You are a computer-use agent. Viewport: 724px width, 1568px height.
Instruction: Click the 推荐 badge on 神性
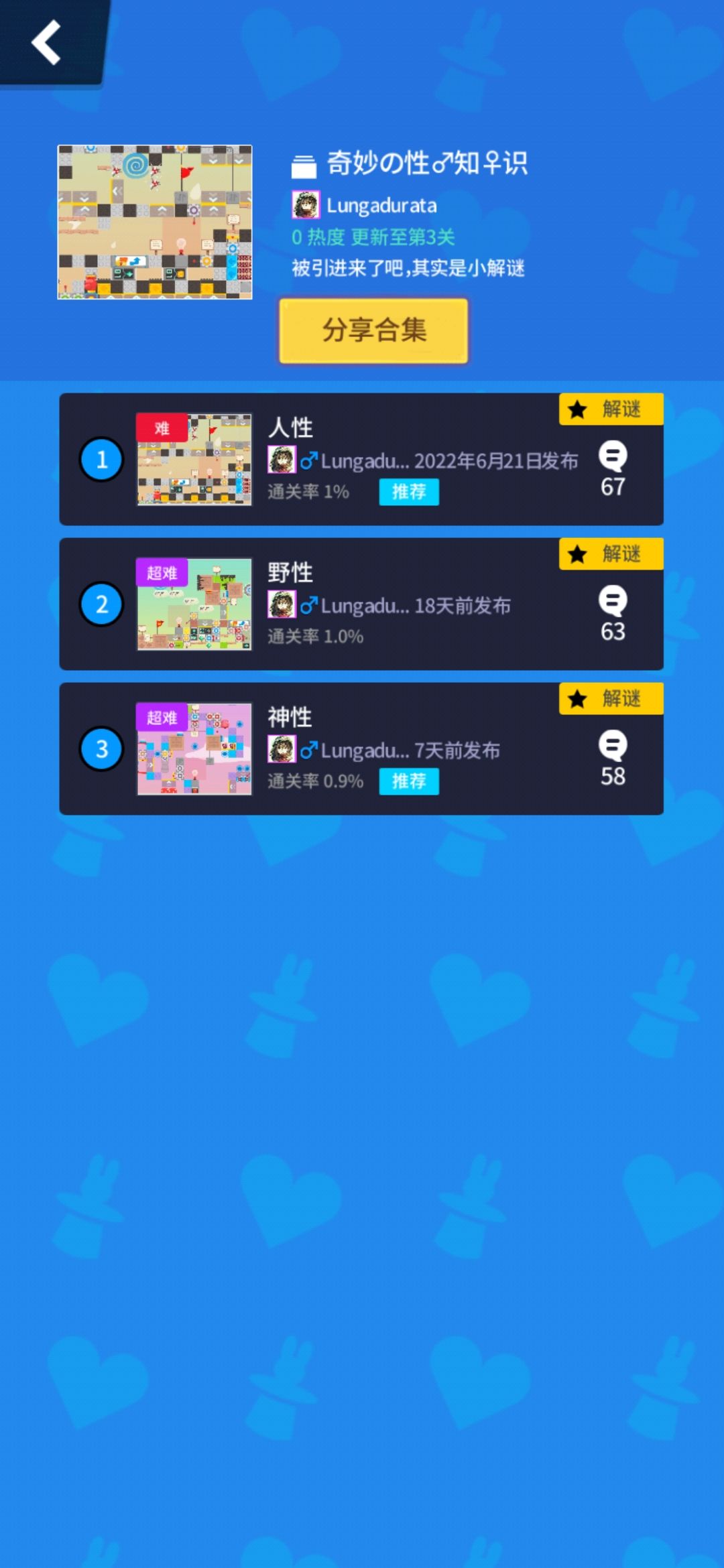click(410, 780)
